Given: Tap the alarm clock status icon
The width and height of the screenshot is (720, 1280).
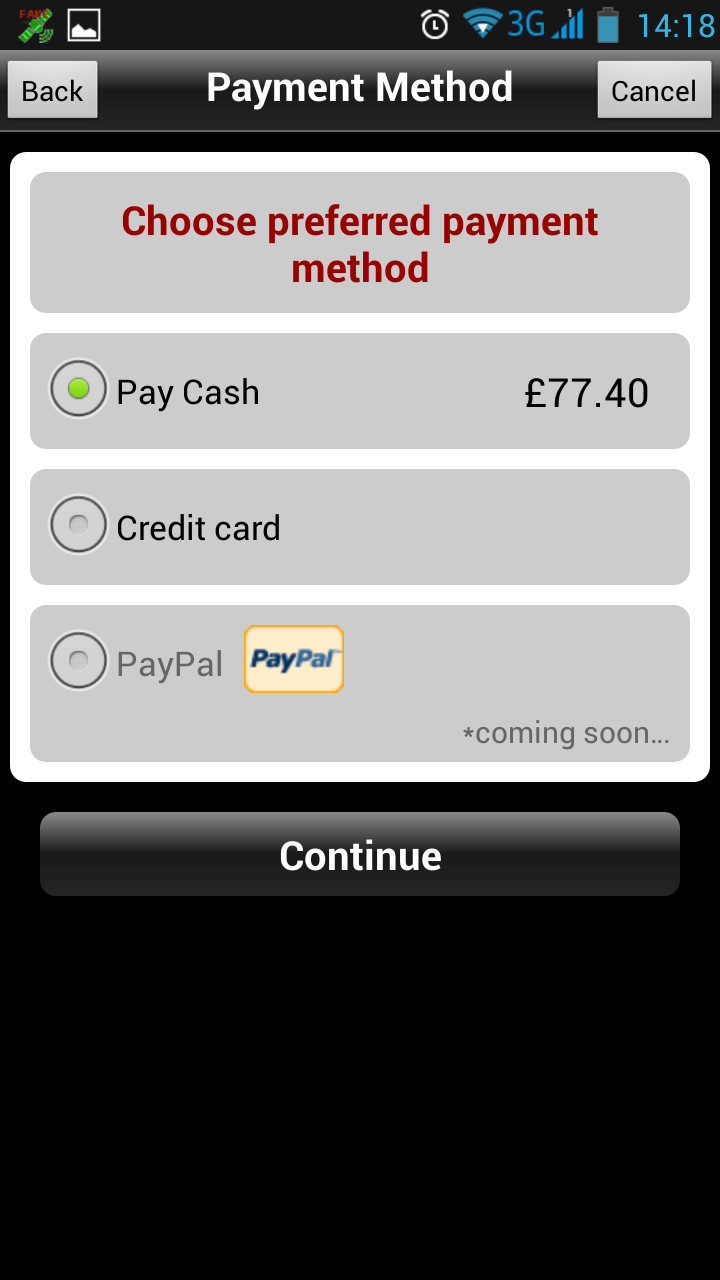Looking at the screenshot, I should click(x=432, y=22).
